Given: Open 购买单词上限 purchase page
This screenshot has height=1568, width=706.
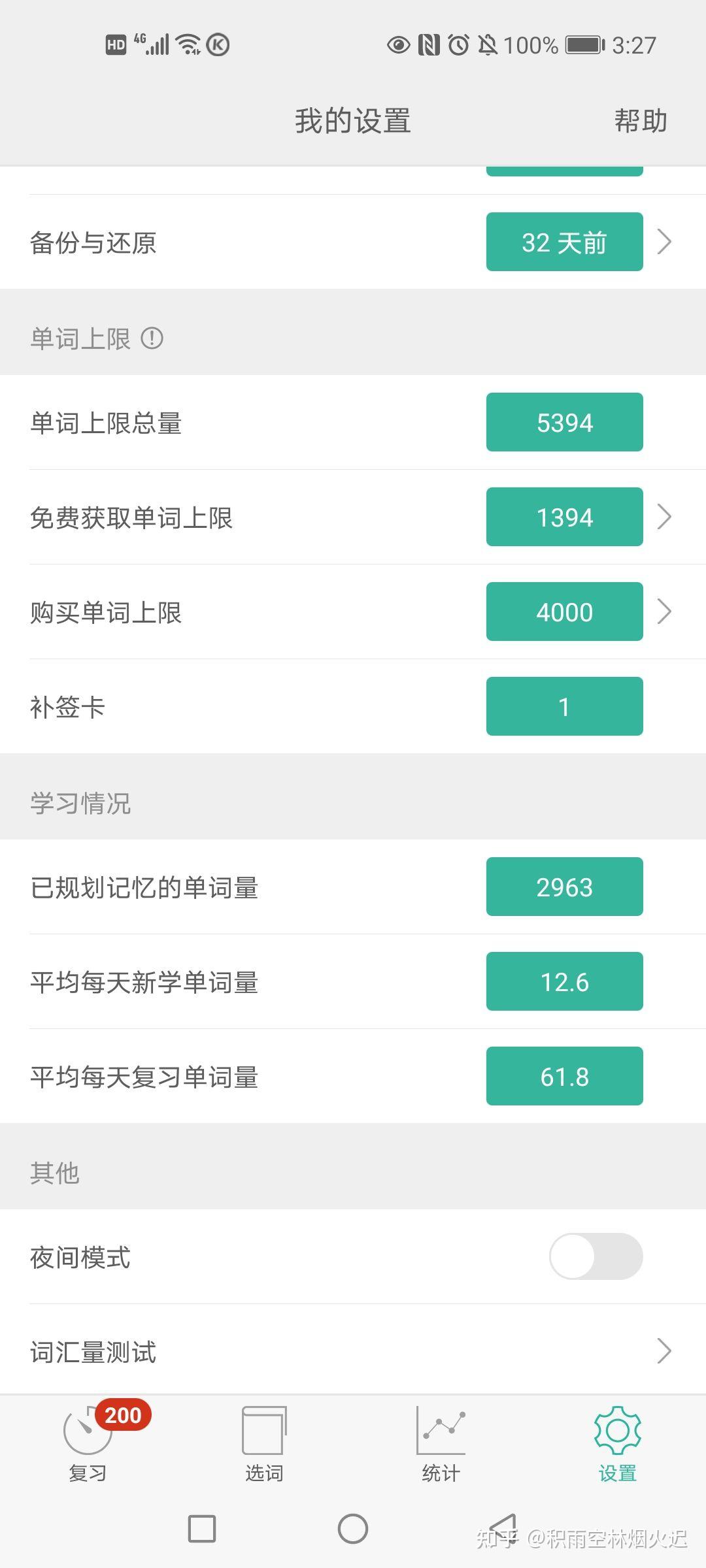Looking at the screenshot, I should tap(353, 612).
